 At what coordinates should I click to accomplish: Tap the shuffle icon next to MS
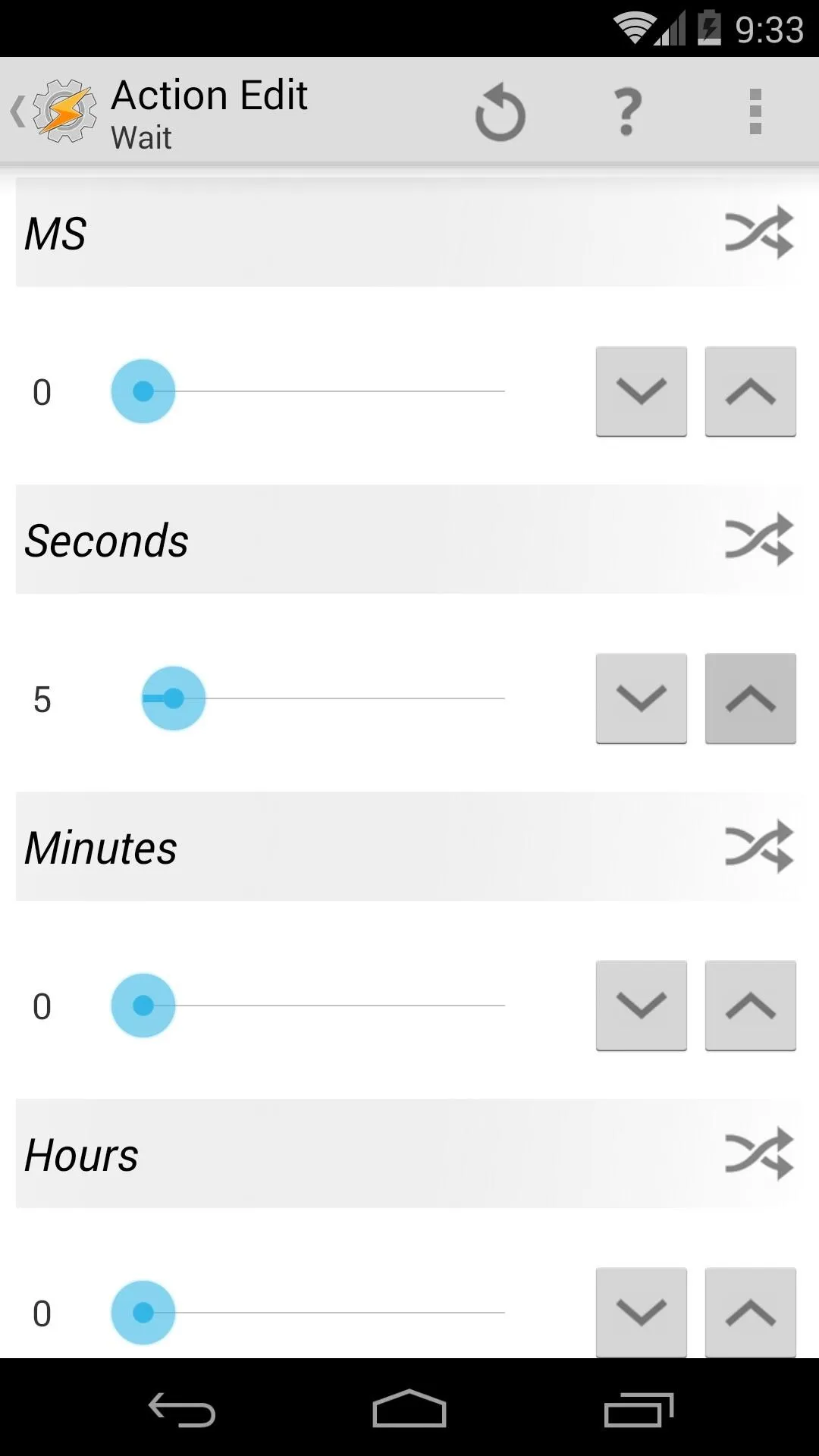coord(759,232)
